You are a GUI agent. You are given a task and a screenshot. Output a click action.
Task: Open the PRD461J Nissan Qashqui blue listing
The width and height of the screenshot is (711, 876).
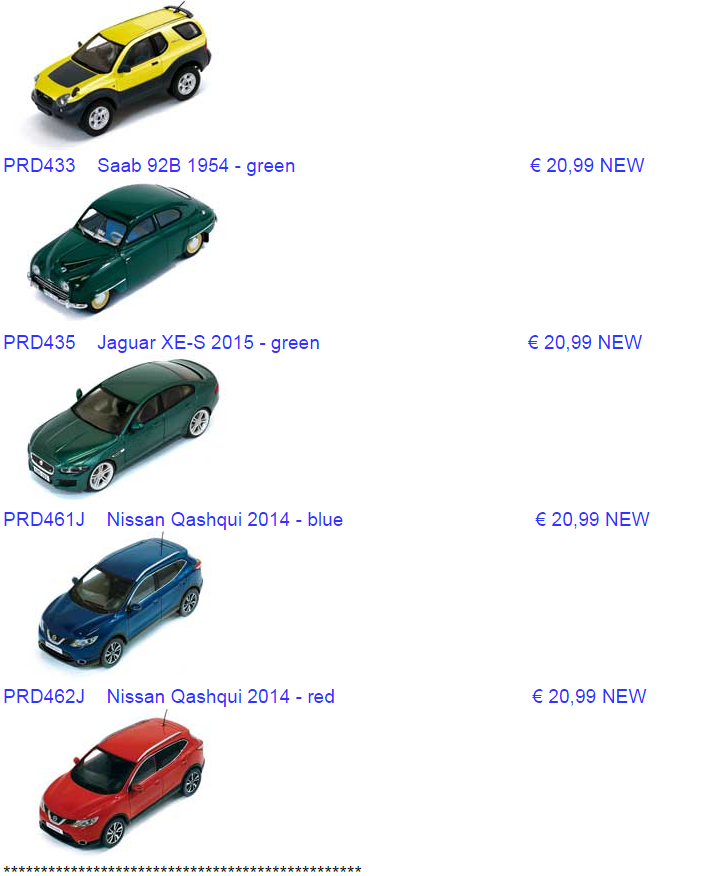224,520
